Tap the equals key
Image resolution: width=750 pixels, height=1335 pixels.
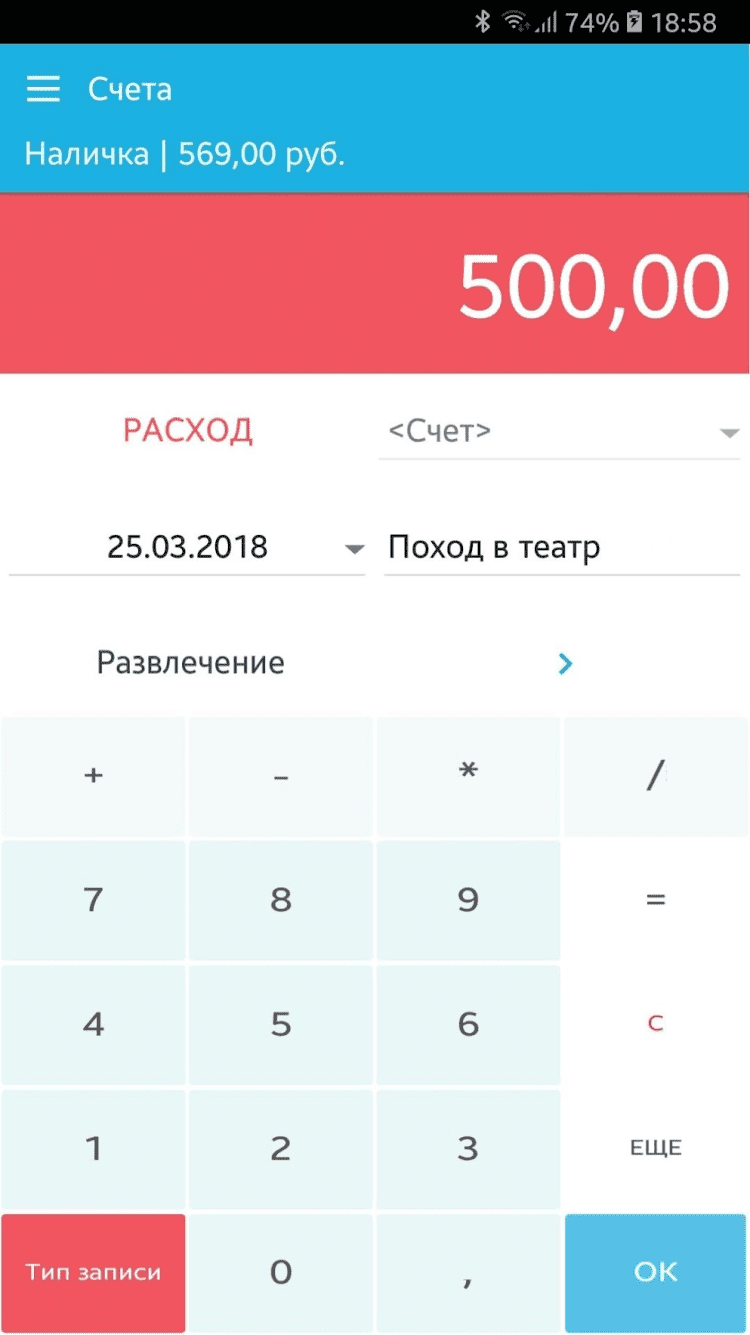click(x=655, y=900)
